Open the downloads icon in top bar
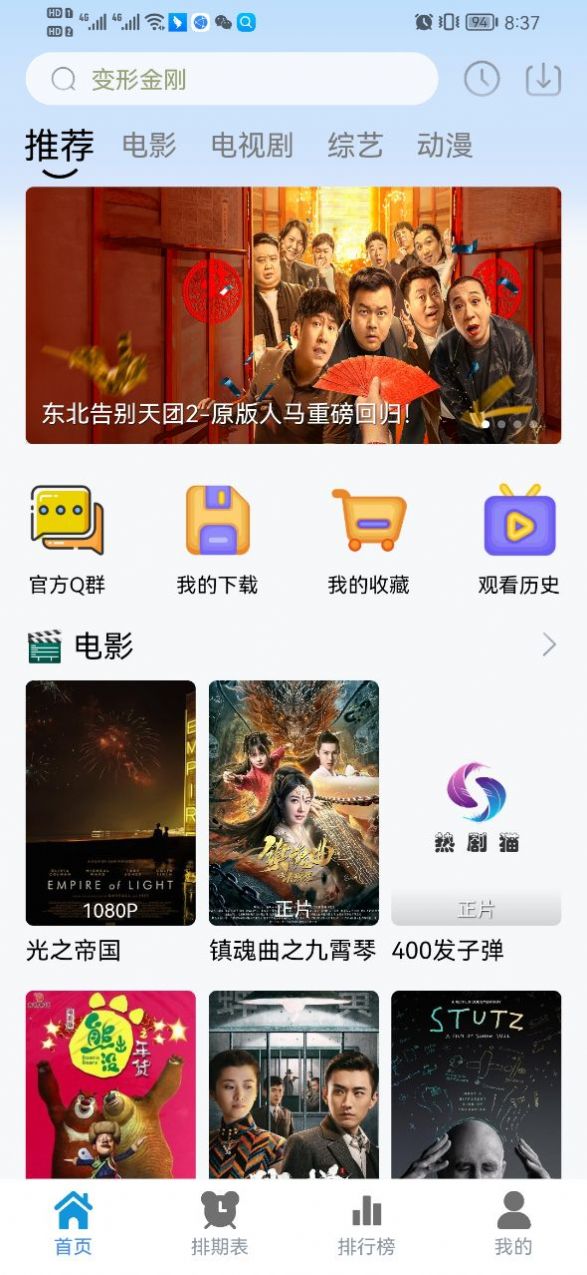587x1275 pixels. click(543, 79)
